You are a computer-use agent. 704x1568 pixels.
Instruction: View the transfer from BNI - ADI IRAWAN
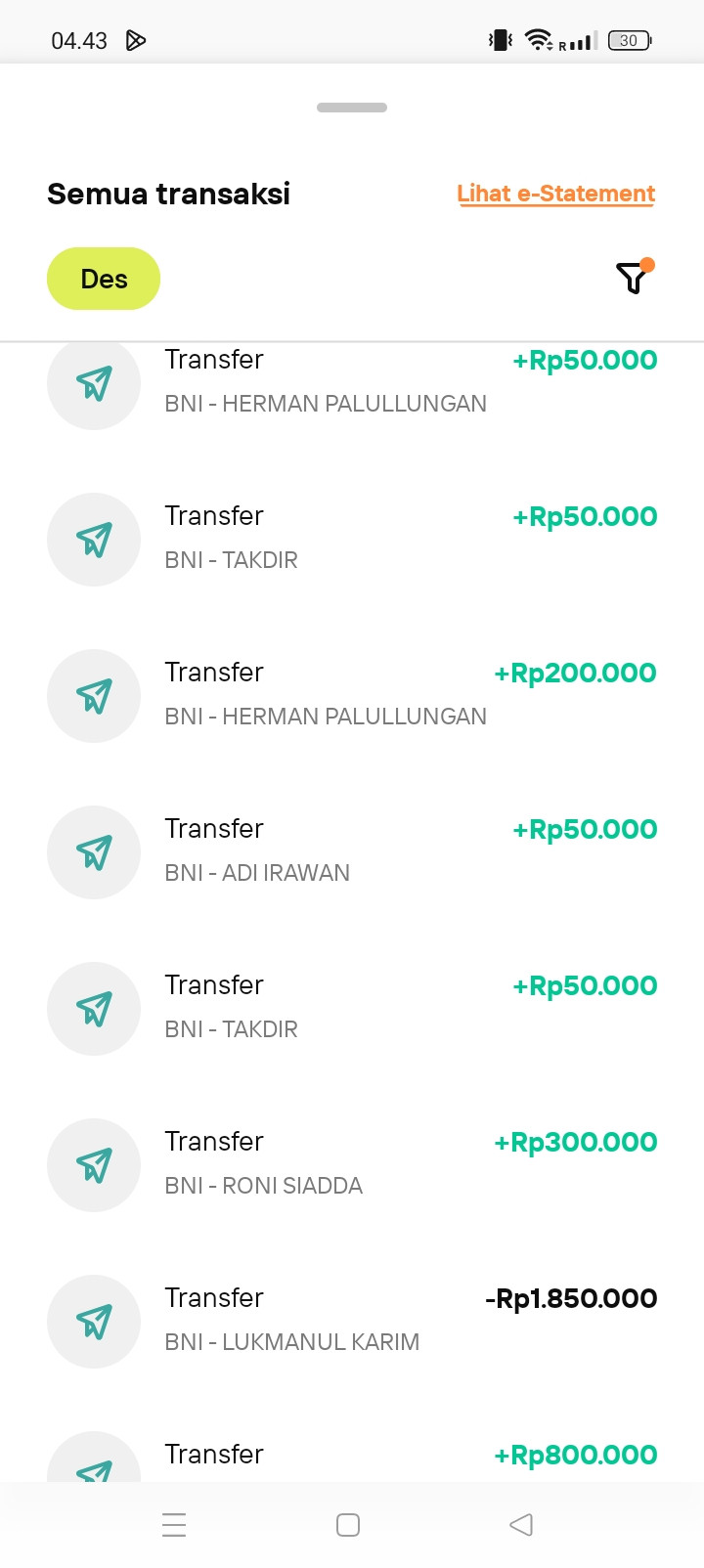coord(352,850)
